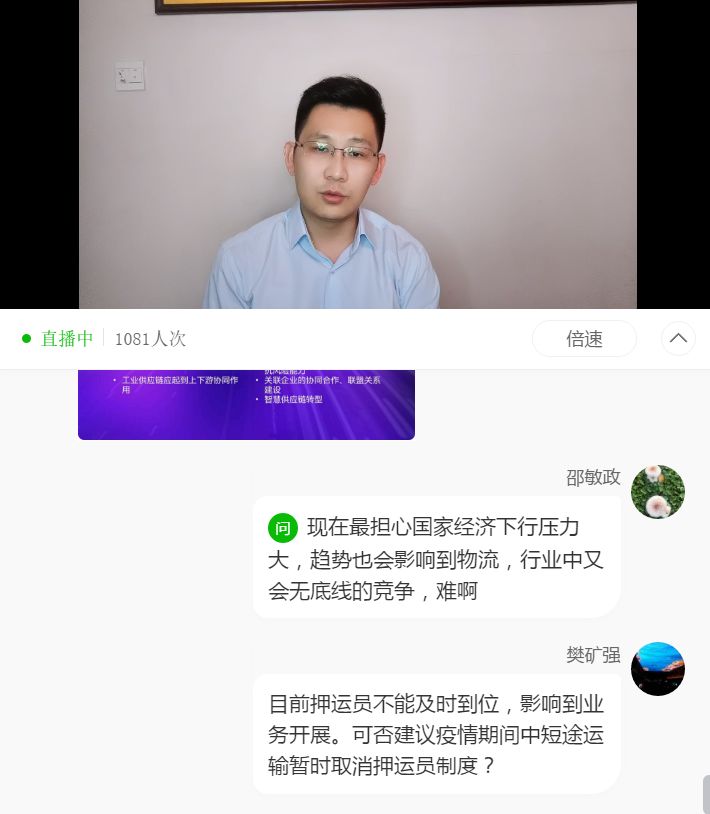Tap the live video player
The width and height of the screenshot is (710, 814).
(x=357, y=155)
